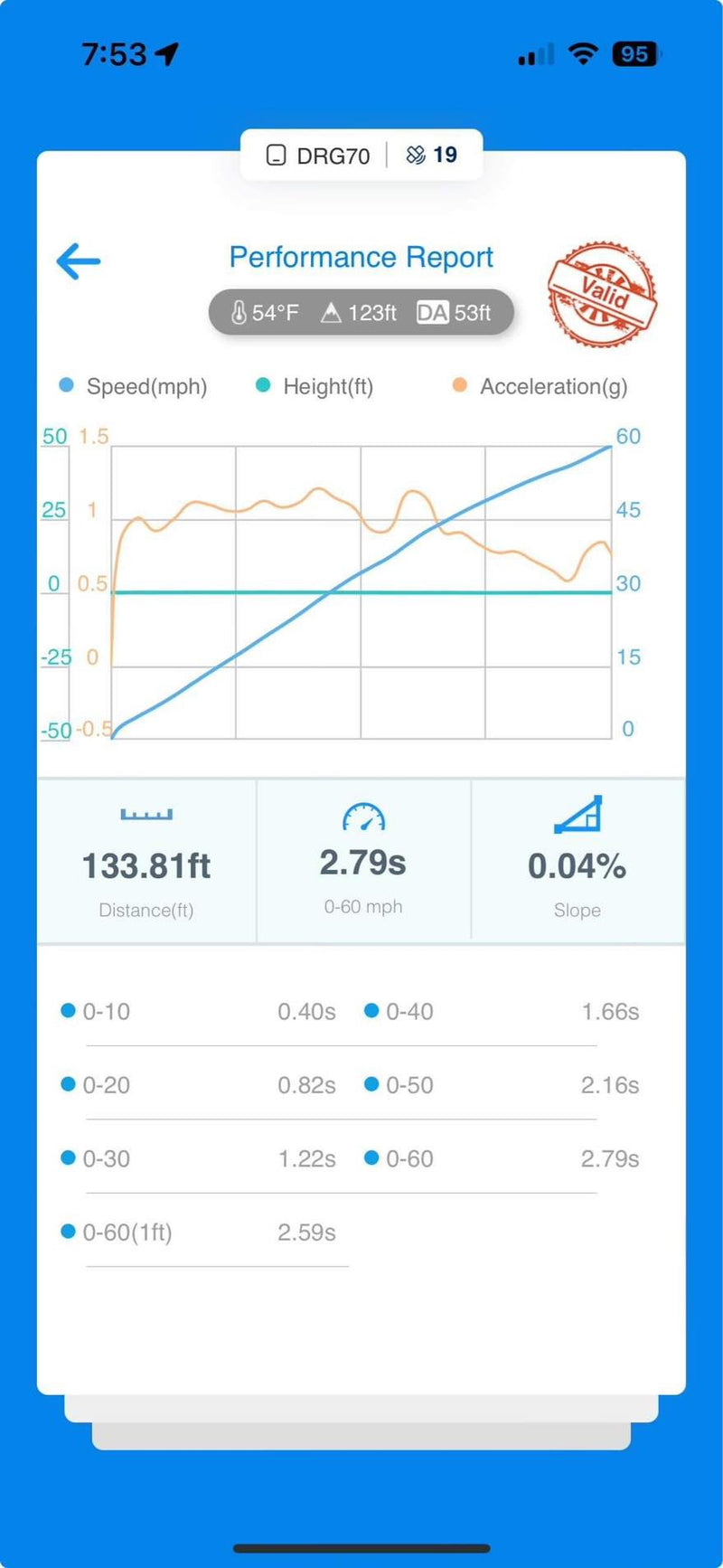Click the slope triangle icon

(x=578, y=814)
